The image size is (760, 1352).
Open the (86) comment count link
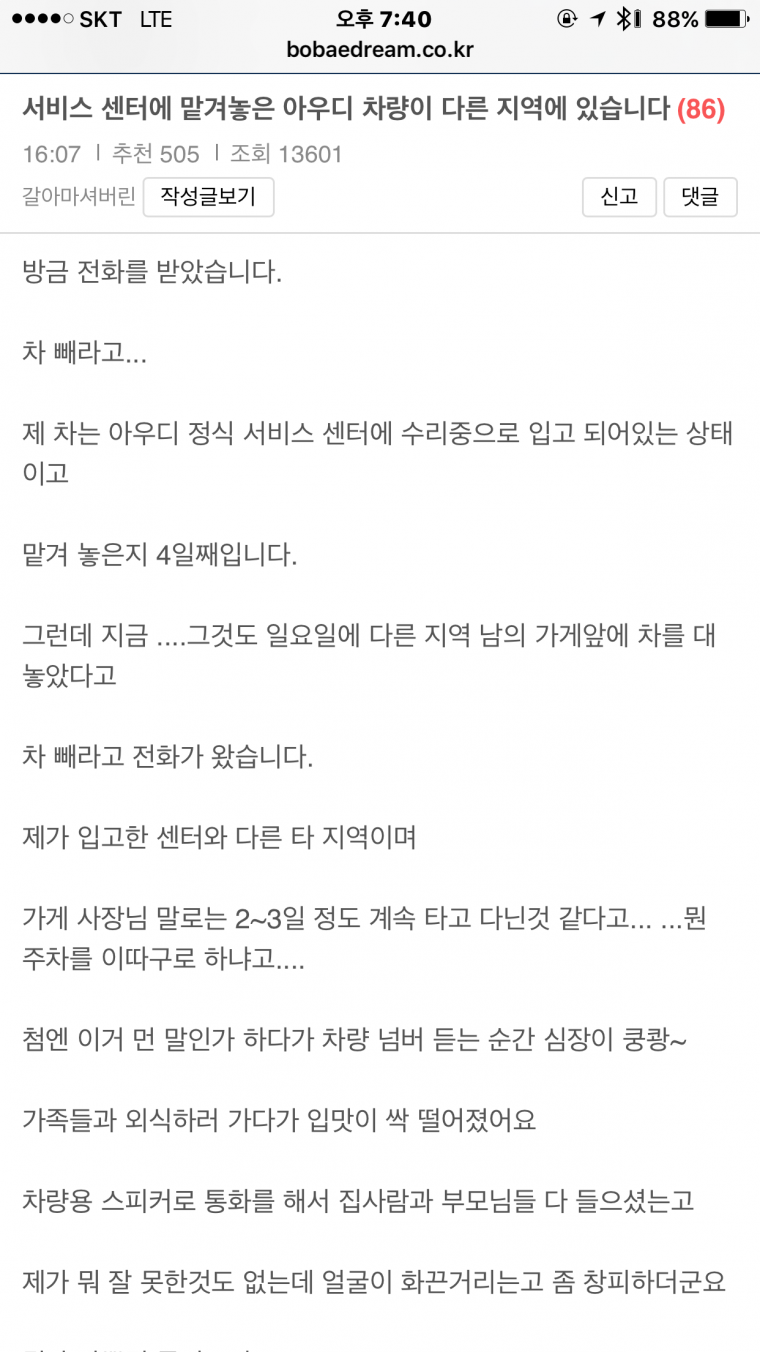point(700,110)
